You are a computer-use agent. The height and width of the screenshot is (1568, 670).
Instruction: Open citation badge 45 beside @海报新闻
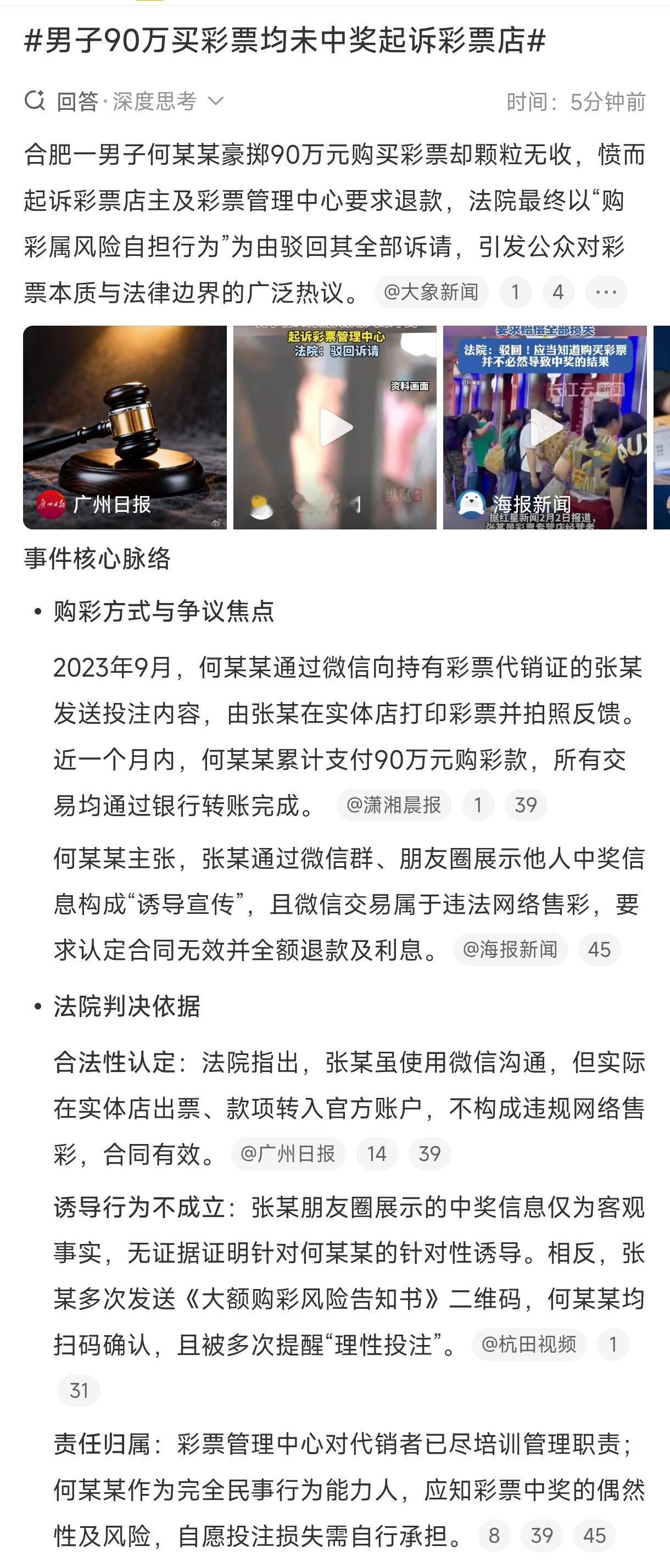click(600, 949)
